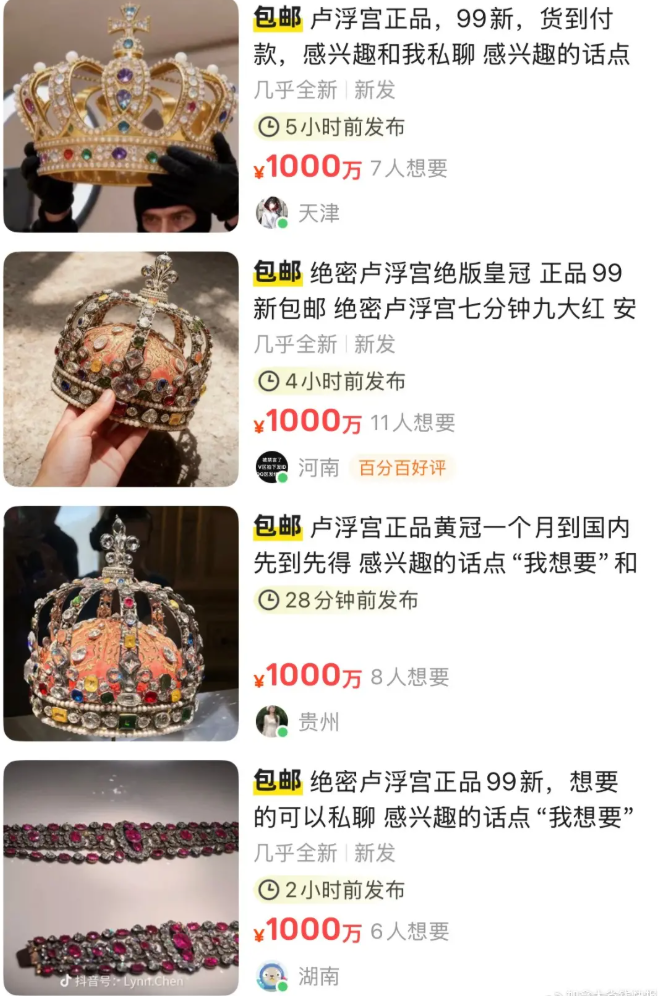View the 天津 seller's avatar
The height and width of the screenshot is (996, 670).
pos(271,213)
